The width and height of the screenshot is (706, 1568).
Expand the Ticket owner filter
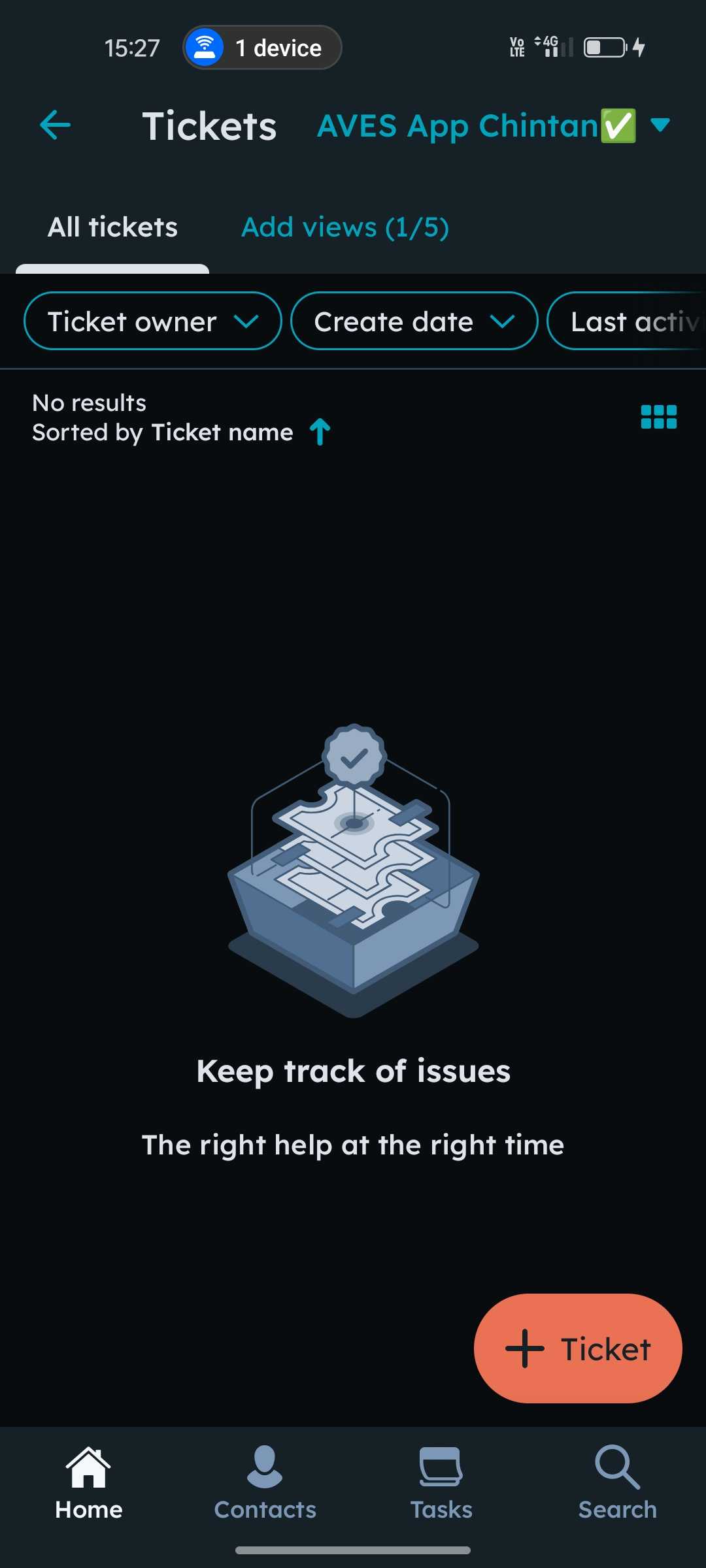153,321
